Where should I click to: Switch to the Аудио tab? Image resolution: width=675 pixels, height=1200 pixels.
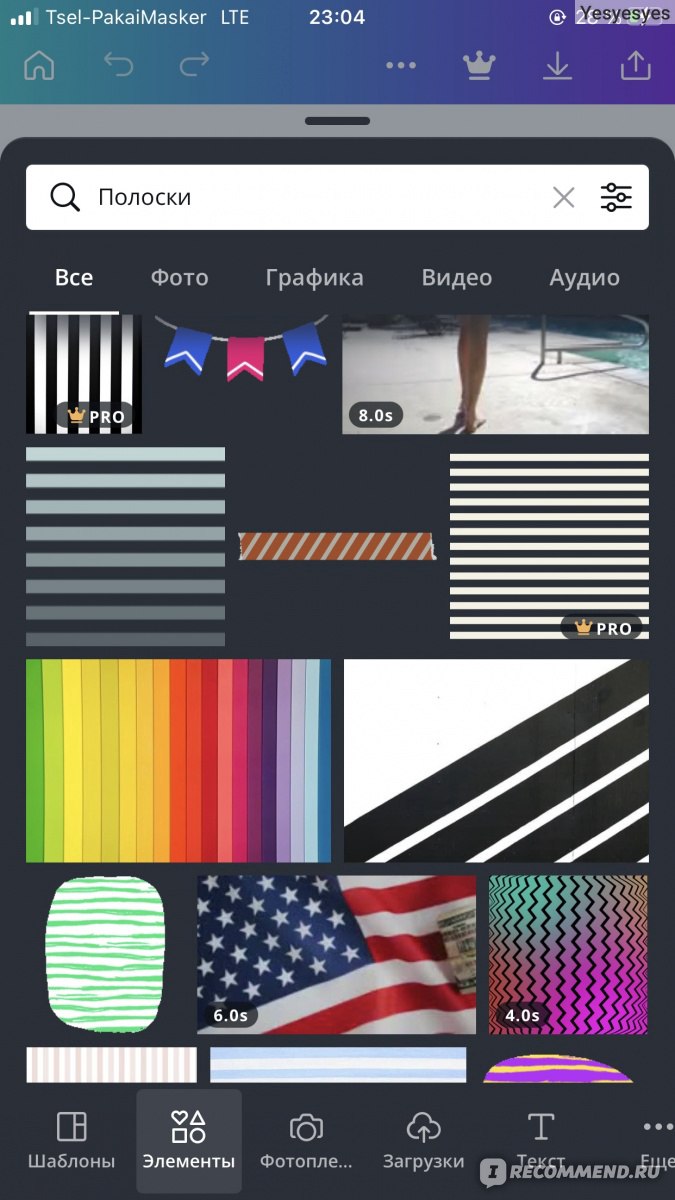click(585, 278)
